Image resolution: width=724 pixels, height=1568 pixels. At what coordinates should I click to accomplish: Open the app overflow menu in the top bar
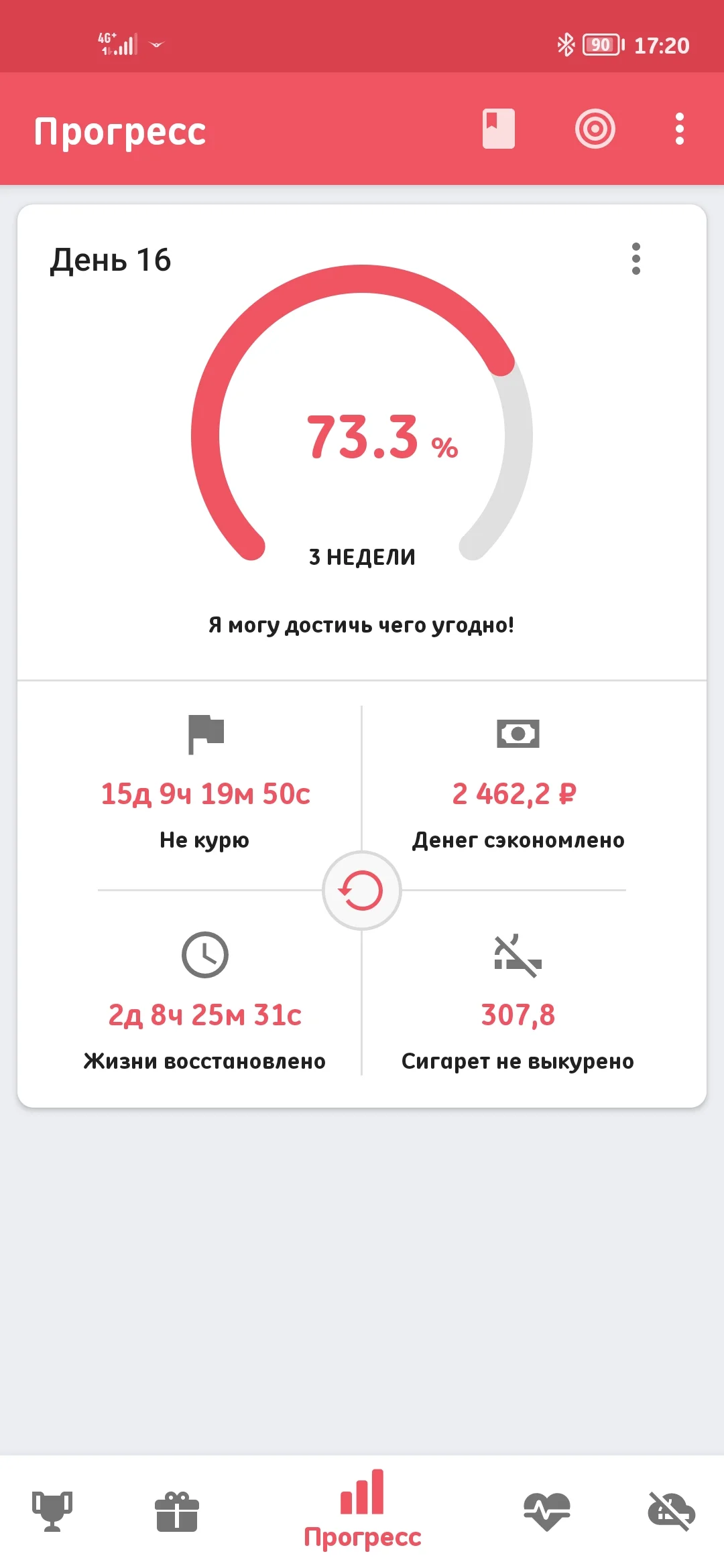(679, 129)
